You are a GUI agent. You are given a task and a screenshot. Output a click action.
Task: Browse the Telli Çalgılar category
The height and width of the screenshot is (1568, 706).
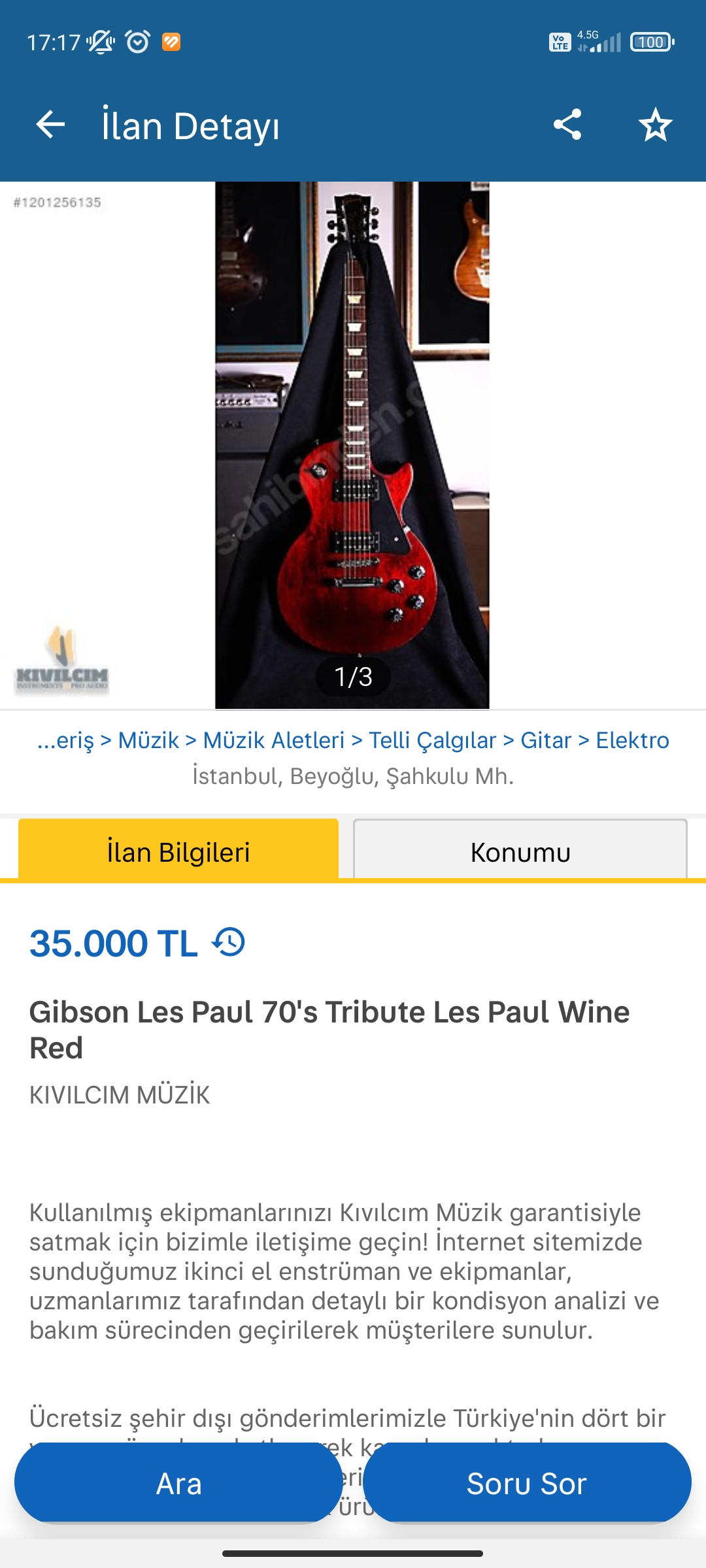pyautogui.click(x=432, y=740)
